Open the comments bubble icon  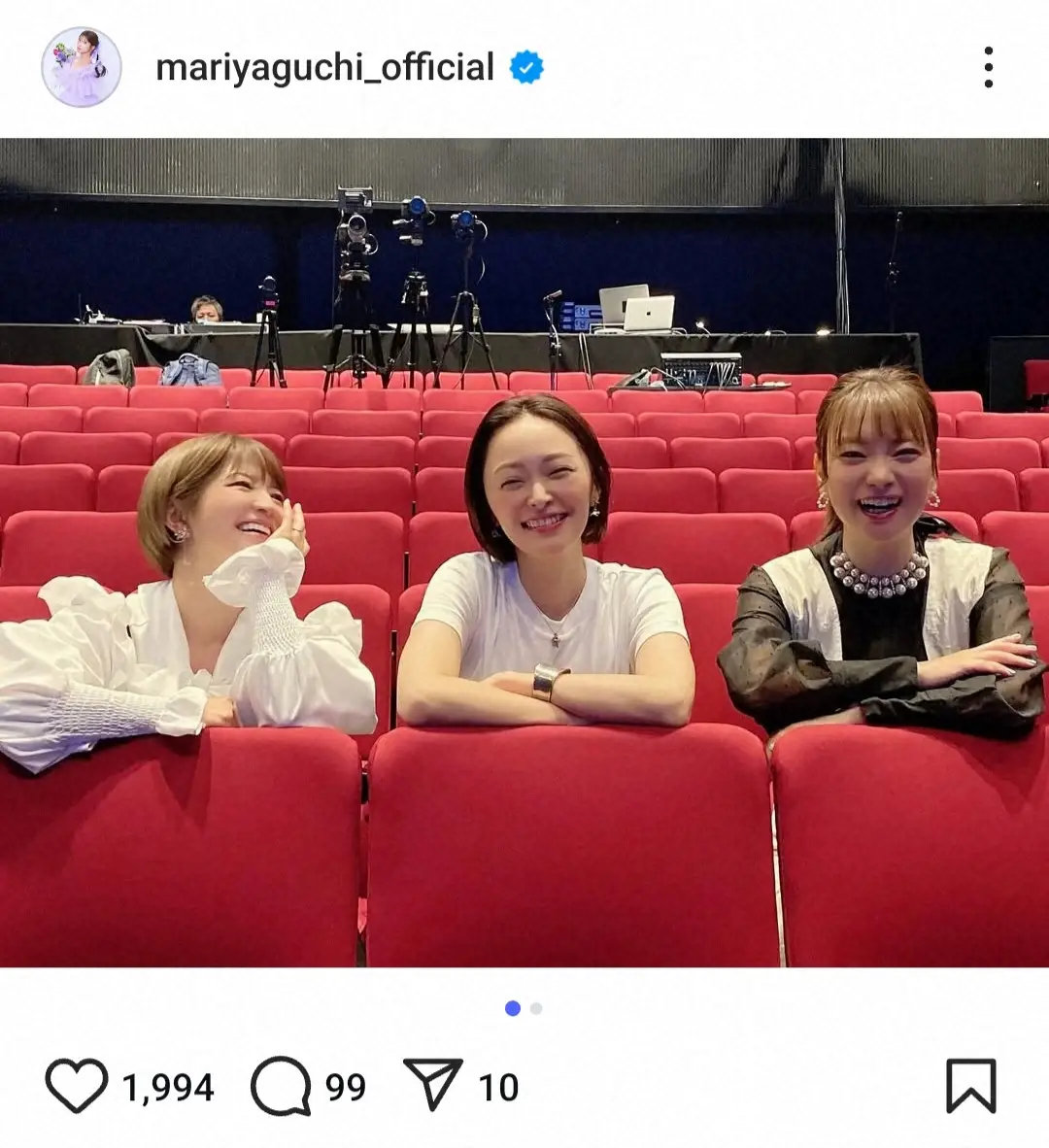[x=281, y=1085]
